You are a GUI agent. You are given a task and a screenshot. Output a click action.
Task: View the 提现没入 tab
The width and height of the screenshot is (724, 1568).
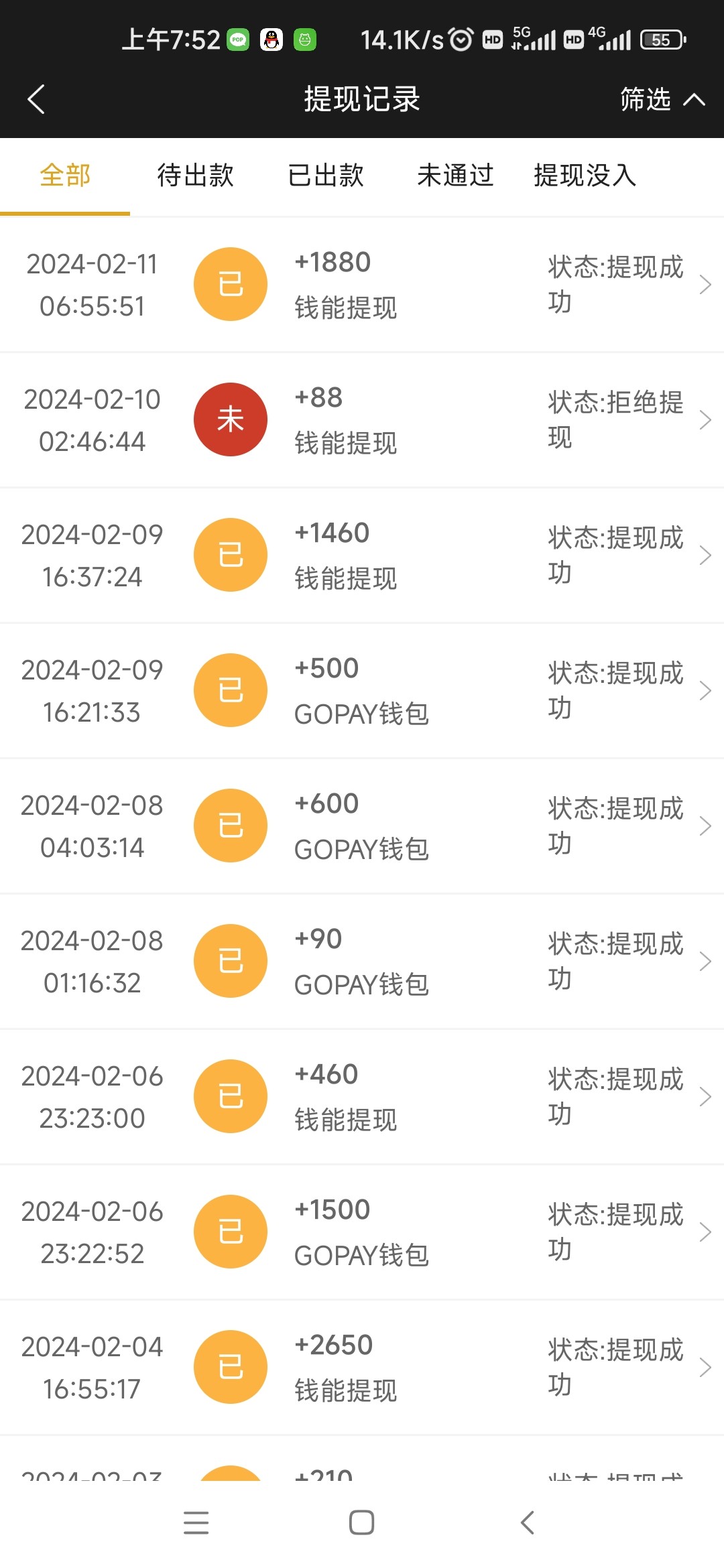[x=585, y=176]
